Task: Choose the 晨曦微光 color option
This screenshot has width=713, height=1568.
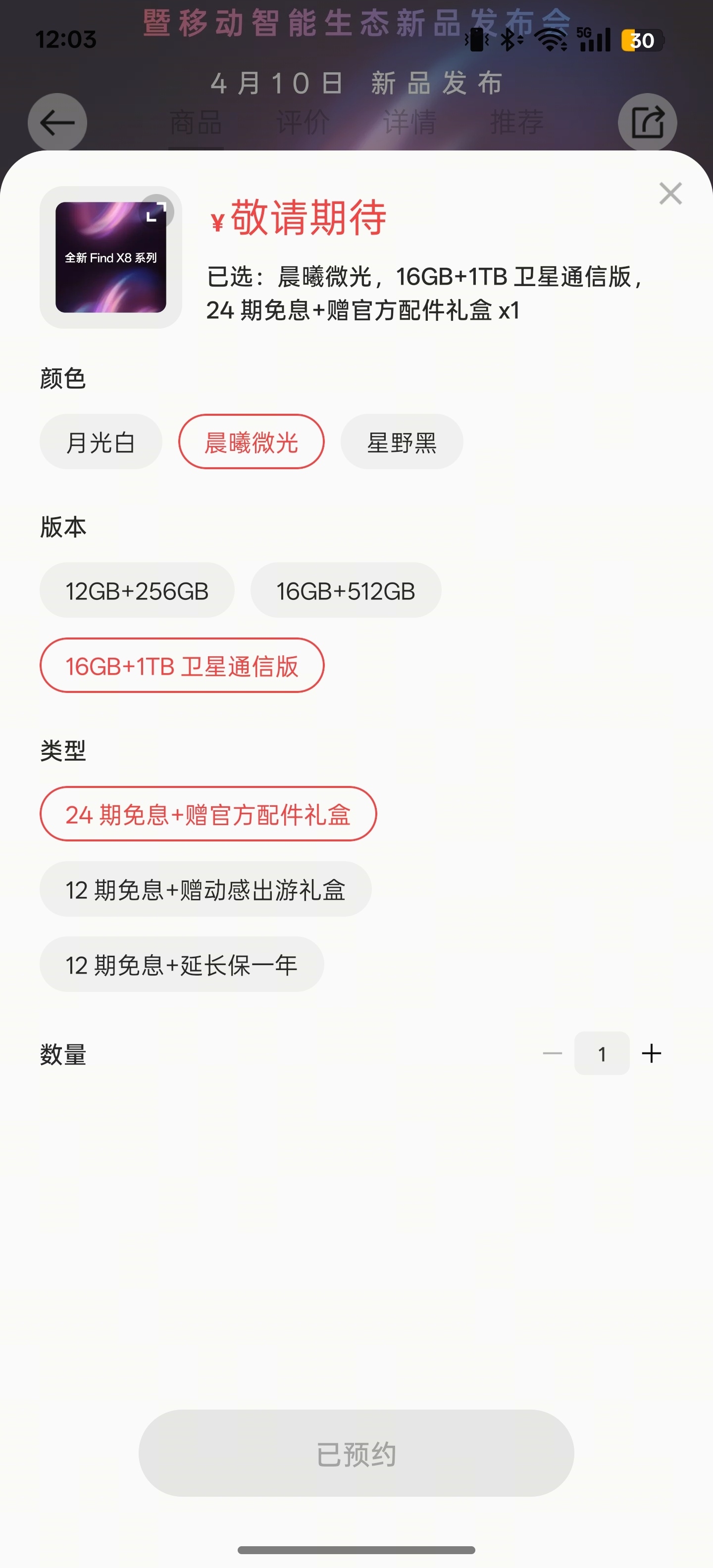Action: click(x=251, y=442)
